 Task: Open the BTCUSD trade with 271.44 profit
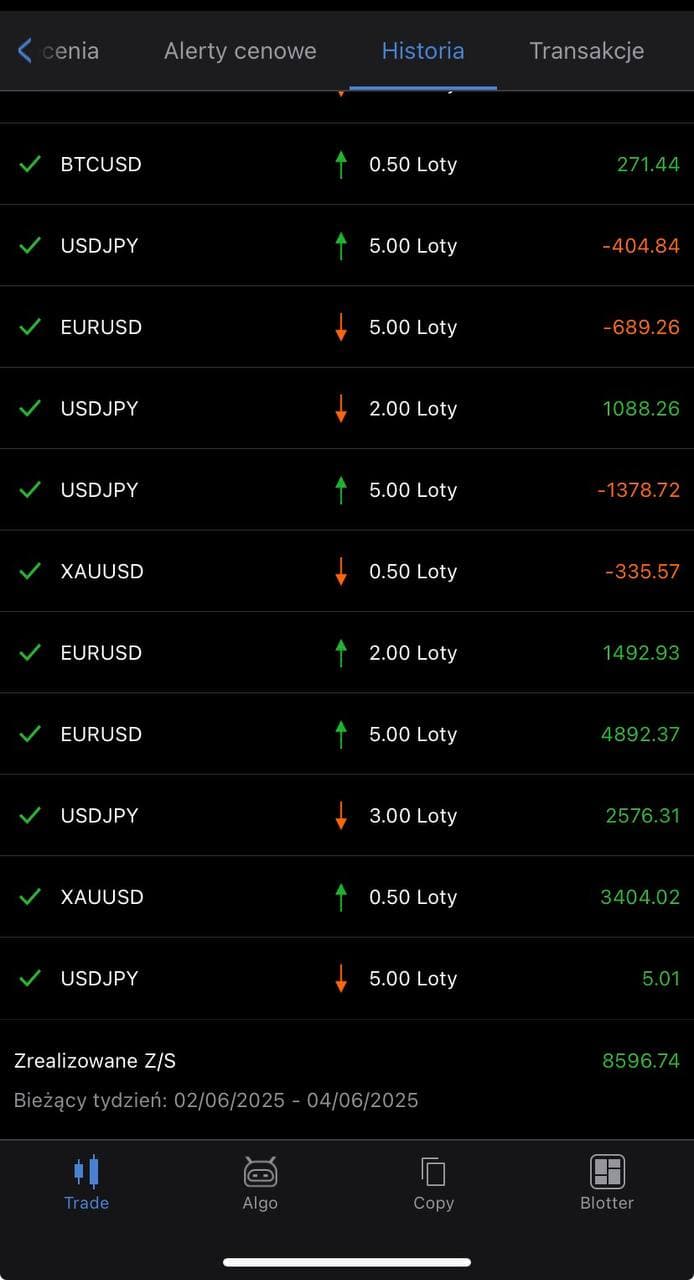point(347,164)
